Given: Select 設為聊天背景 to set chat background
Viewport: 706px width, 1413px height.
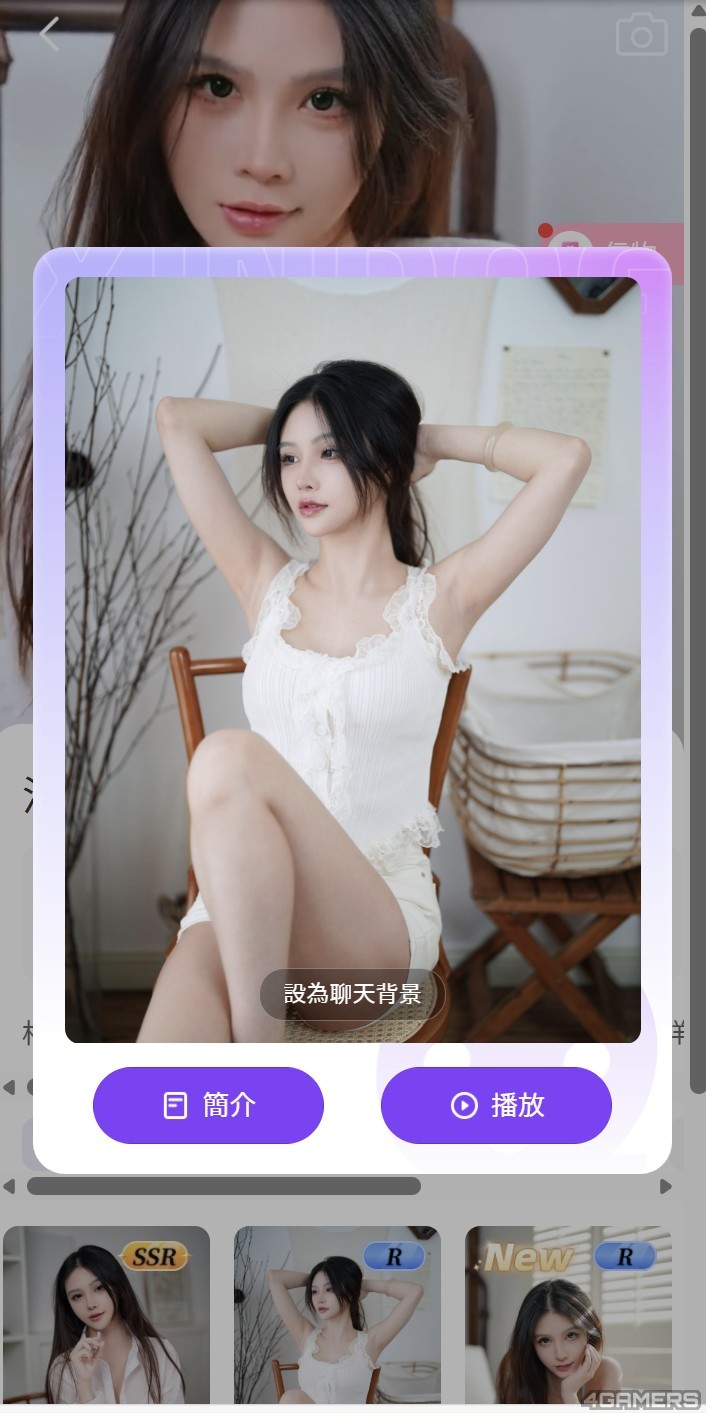Looking at the screenshot, I should coord(352,994).
